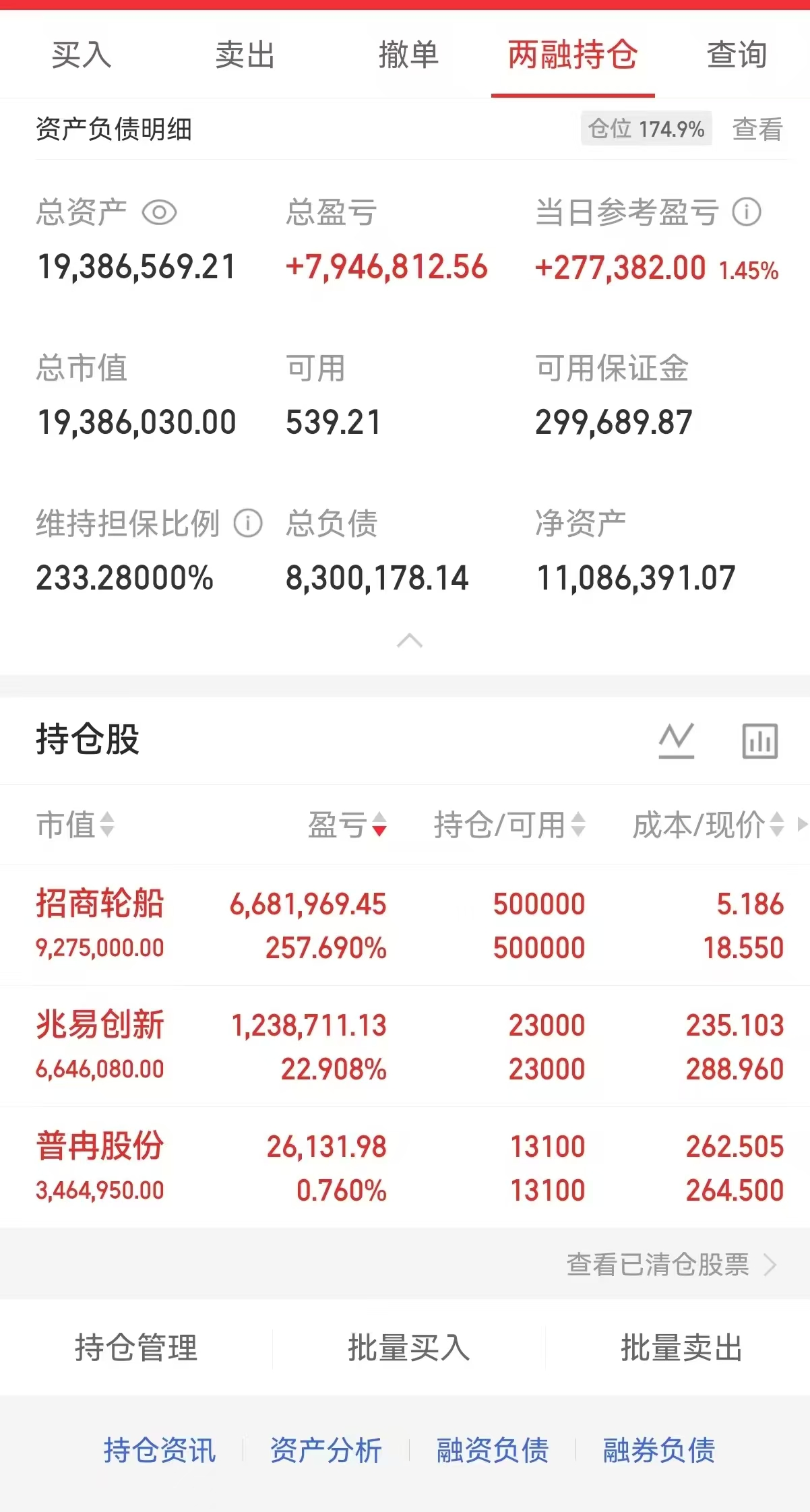Screen dimensions: 810x1512
Task: Sort holdings by 持仓/可用
Action: pyautogui.click(x=509, y=824)
